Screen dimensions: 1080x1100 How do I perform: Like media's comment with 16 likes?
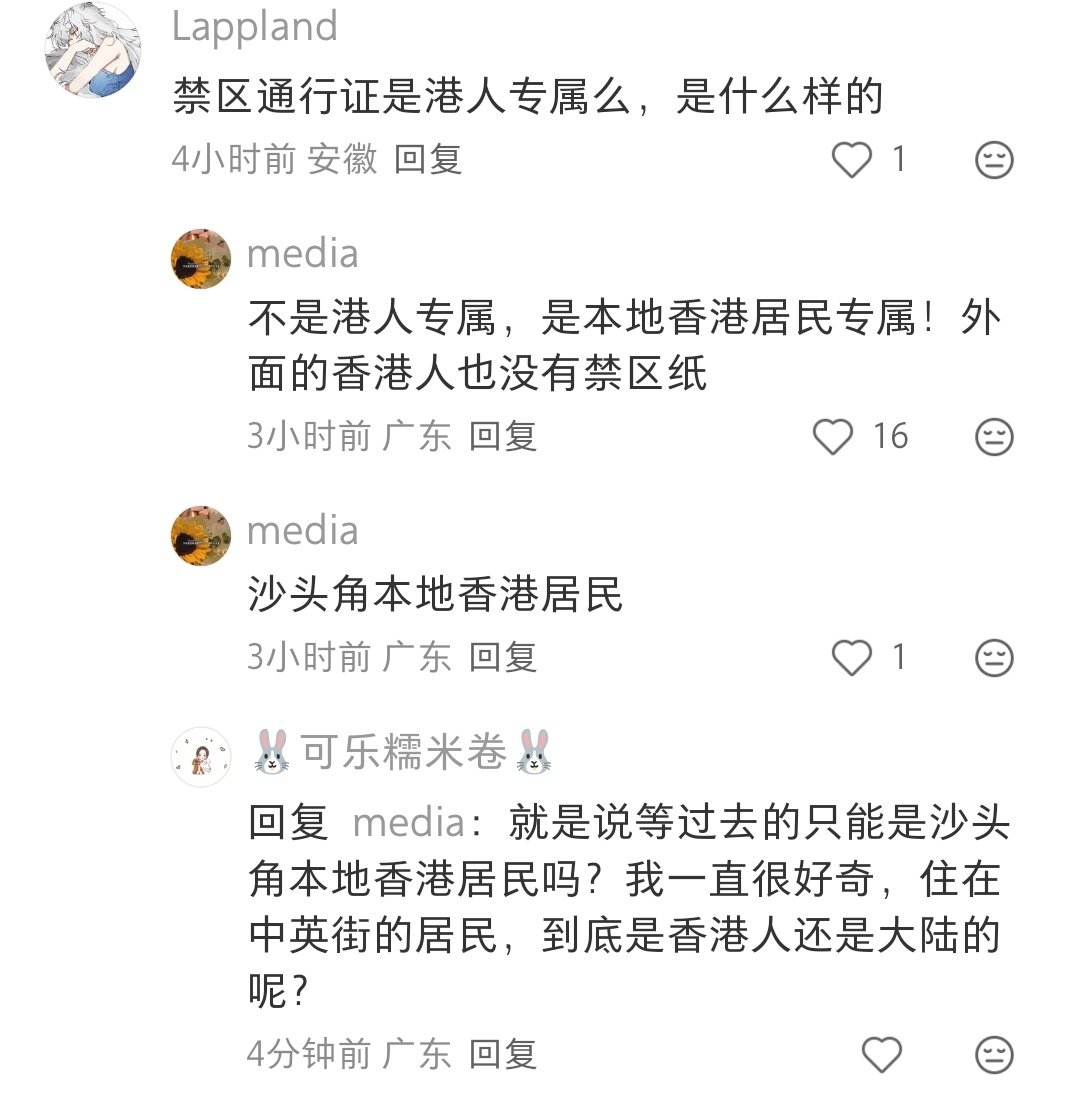(833, 437)
